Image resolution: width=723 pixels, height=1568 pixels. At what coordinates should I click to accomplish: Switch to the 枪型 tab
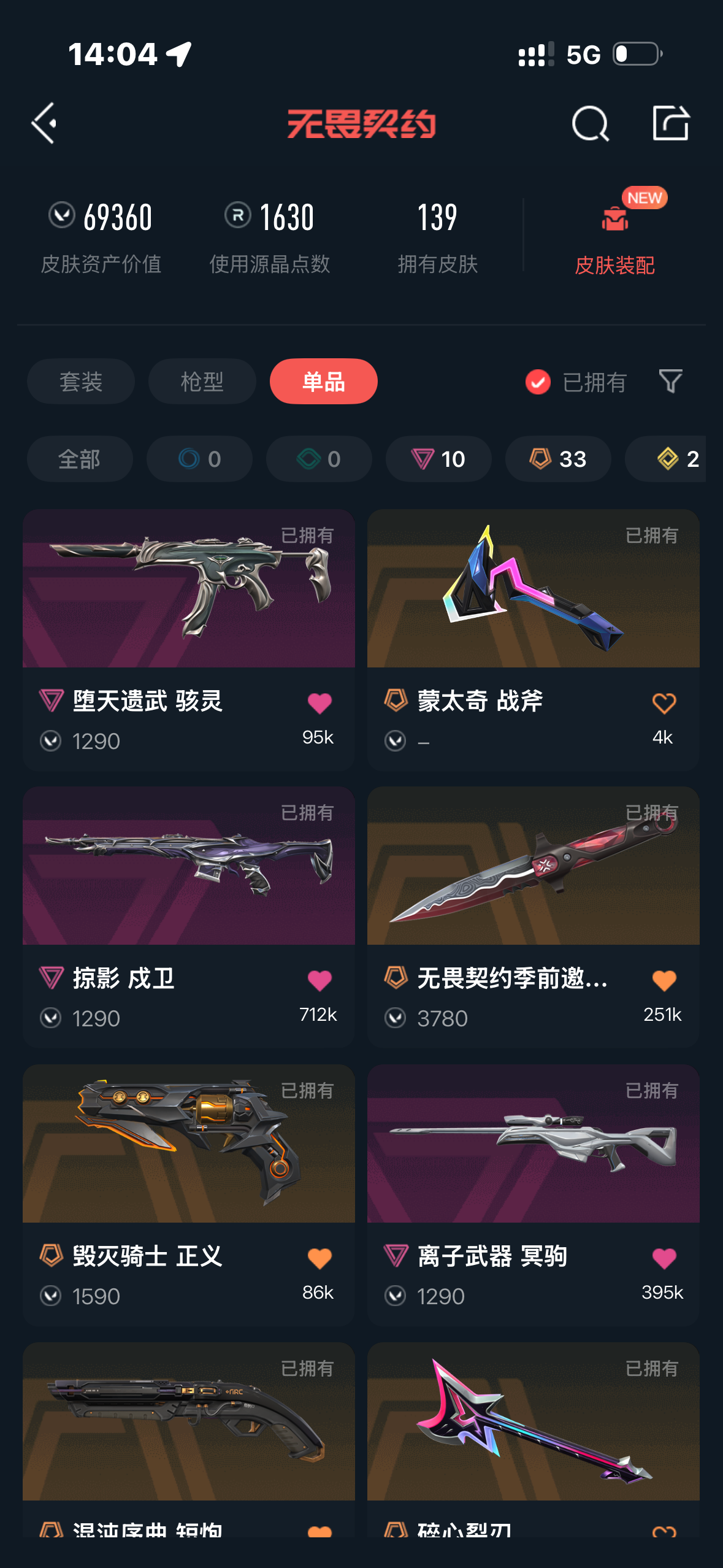(202, 382)
